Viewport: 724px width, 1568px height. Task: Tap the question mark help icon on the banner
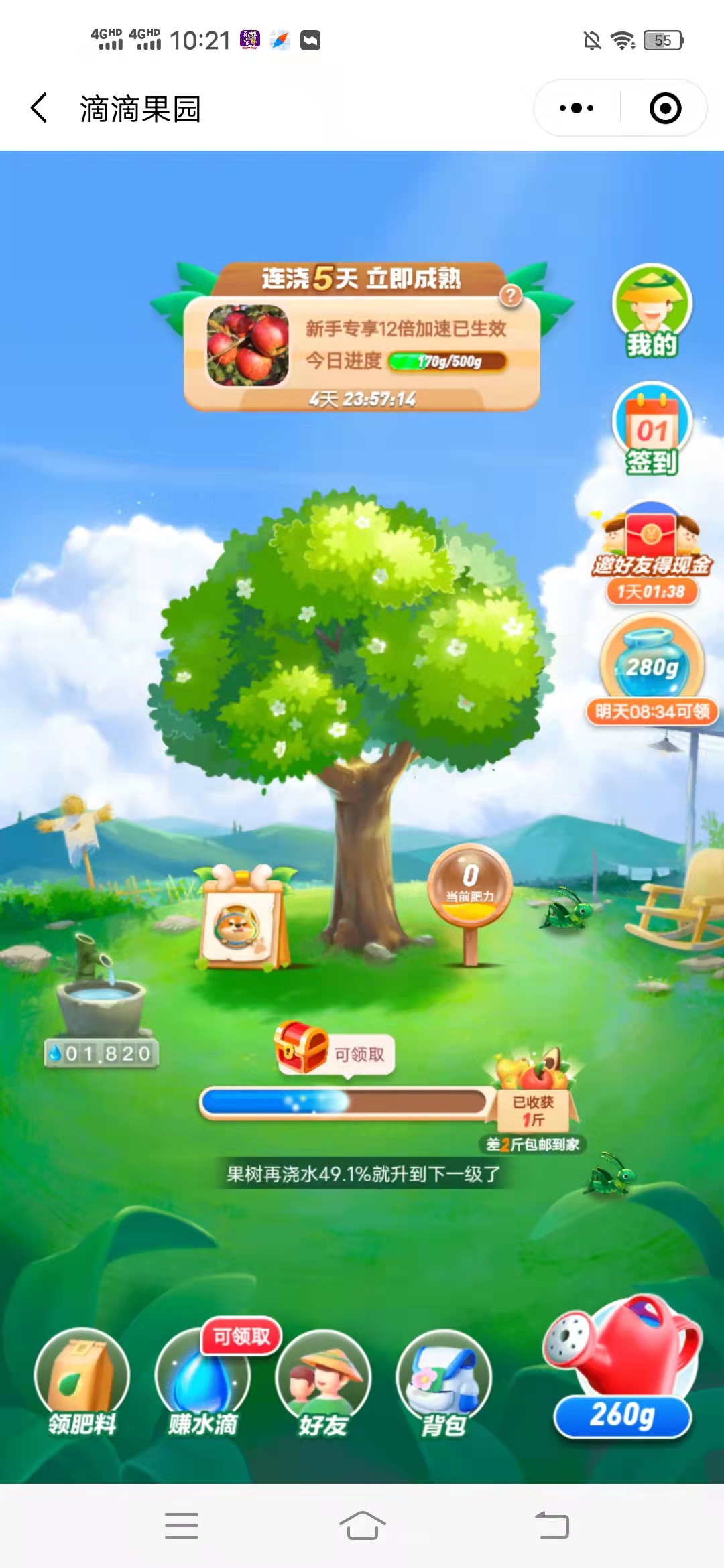tap(511, 295)
